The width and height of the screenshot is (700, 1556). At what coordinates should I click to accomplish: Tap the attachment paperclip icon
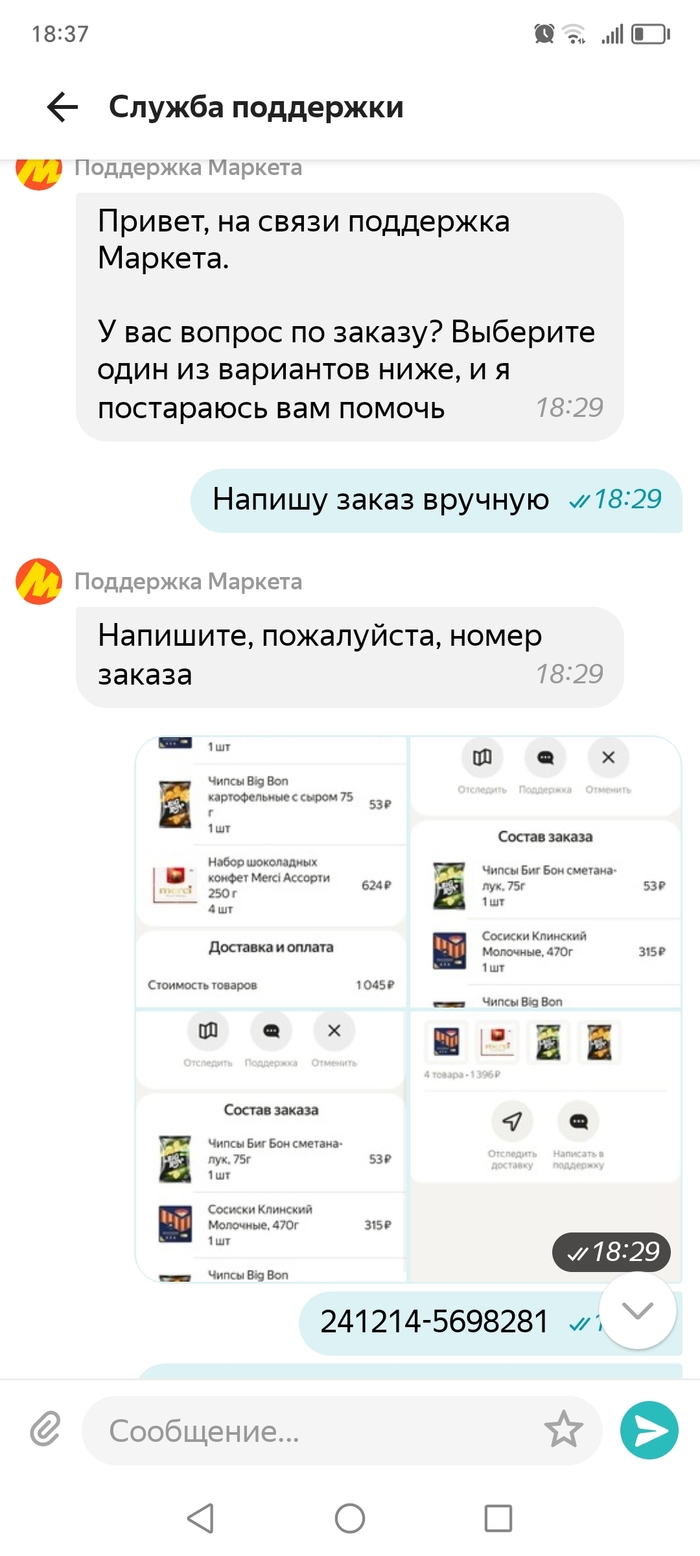45,1431
